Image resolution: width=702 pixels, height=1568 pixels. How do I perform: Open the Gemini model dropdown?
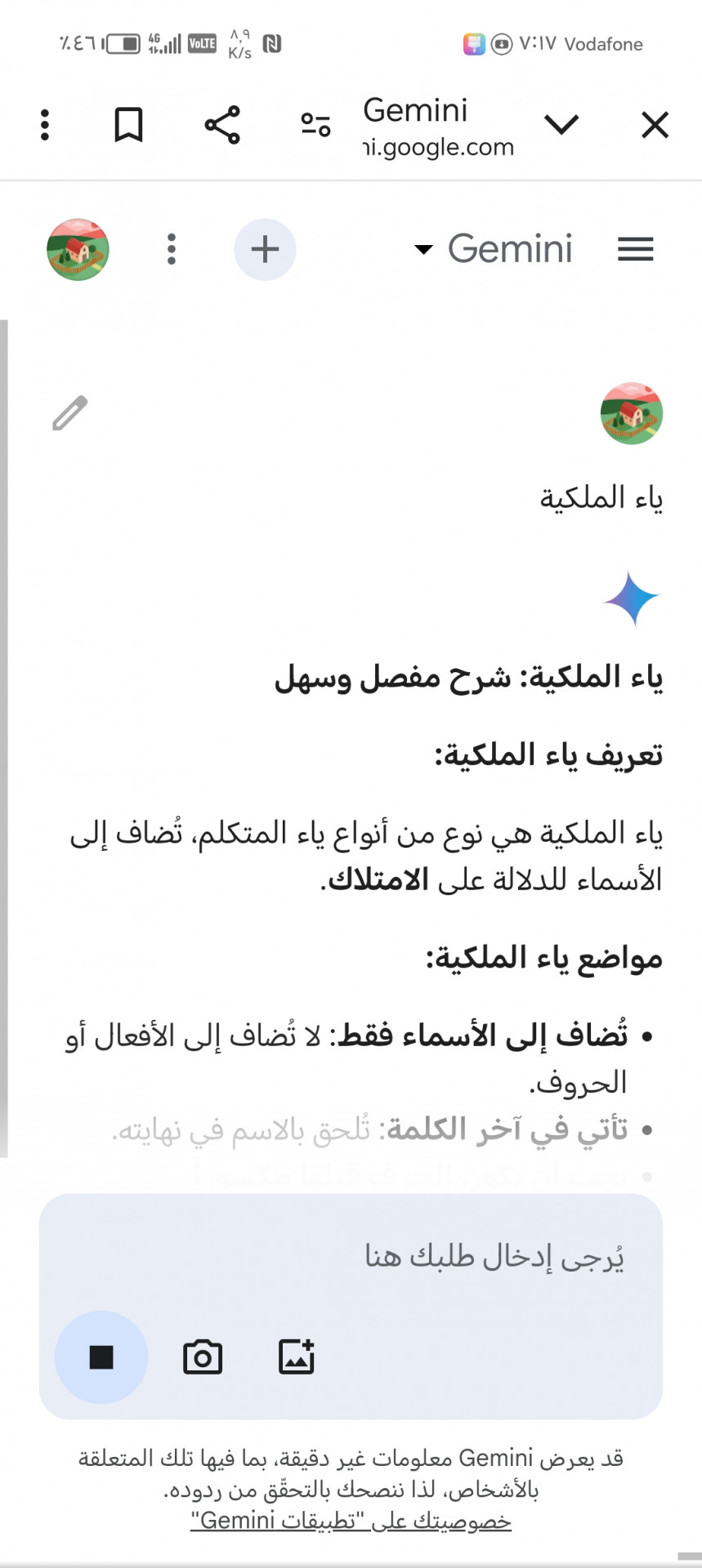click(494, 248)
